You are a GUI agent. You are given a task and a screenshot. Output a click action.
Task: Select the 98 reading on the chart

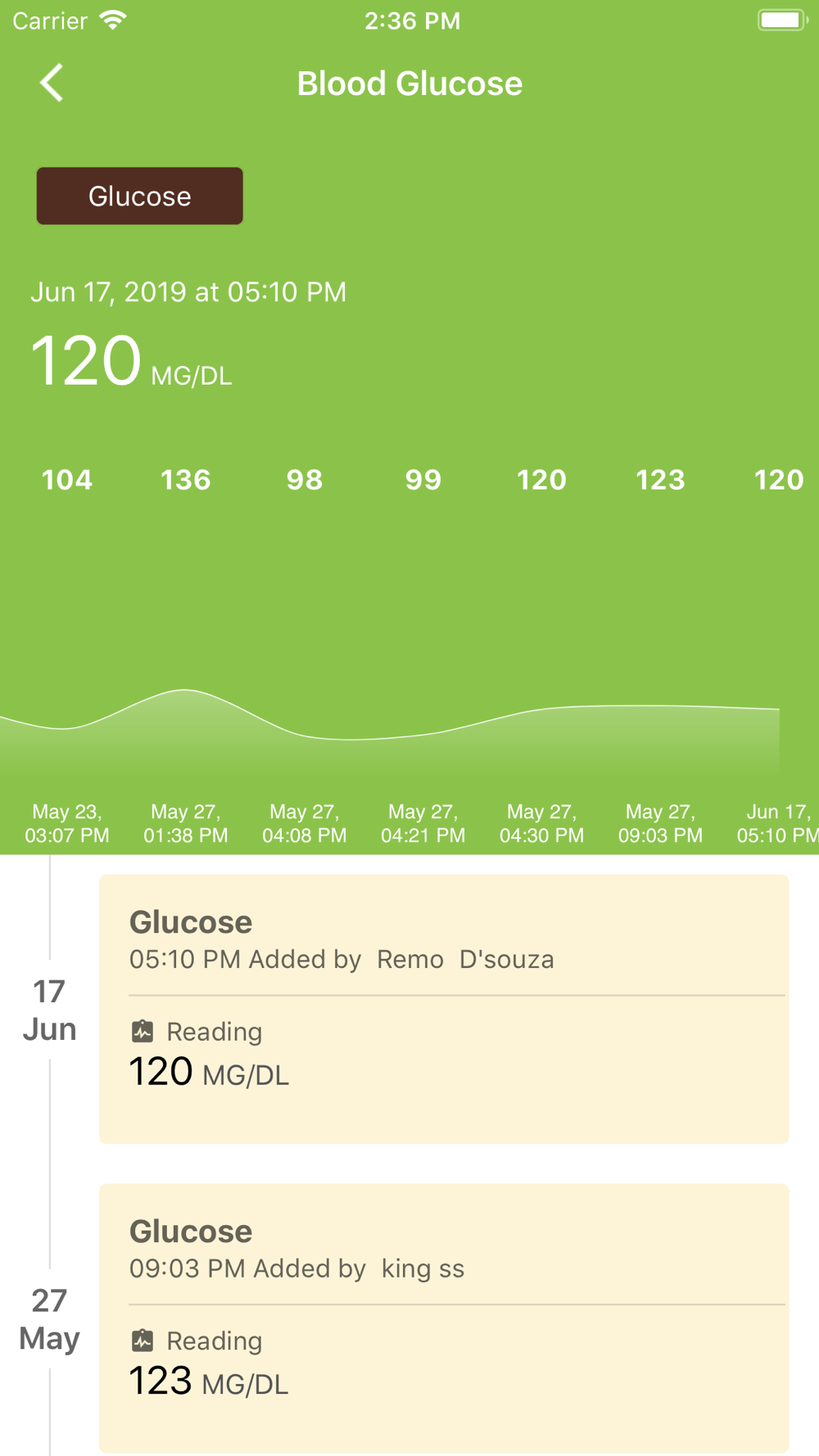point(305,480)
